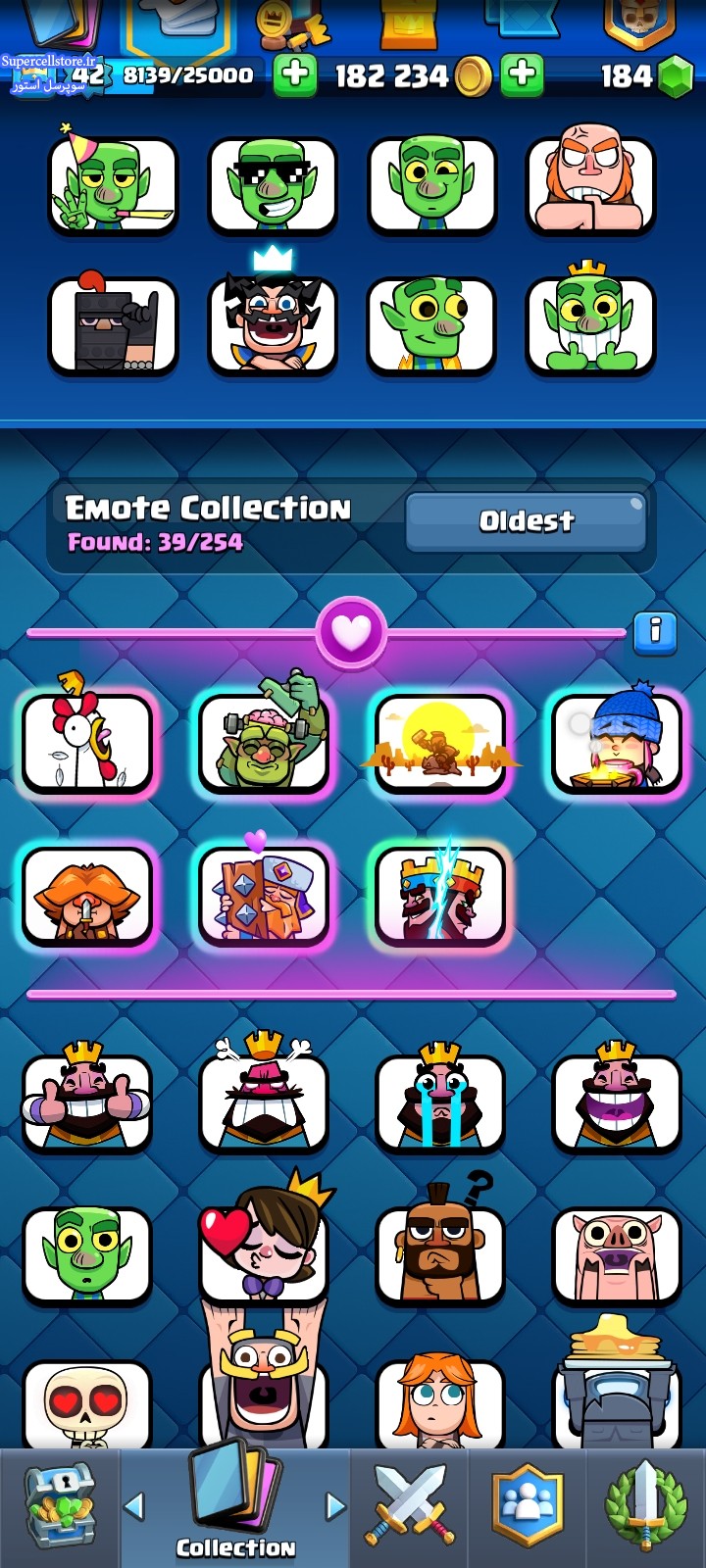Select the pig face emote

[617, 1255]
